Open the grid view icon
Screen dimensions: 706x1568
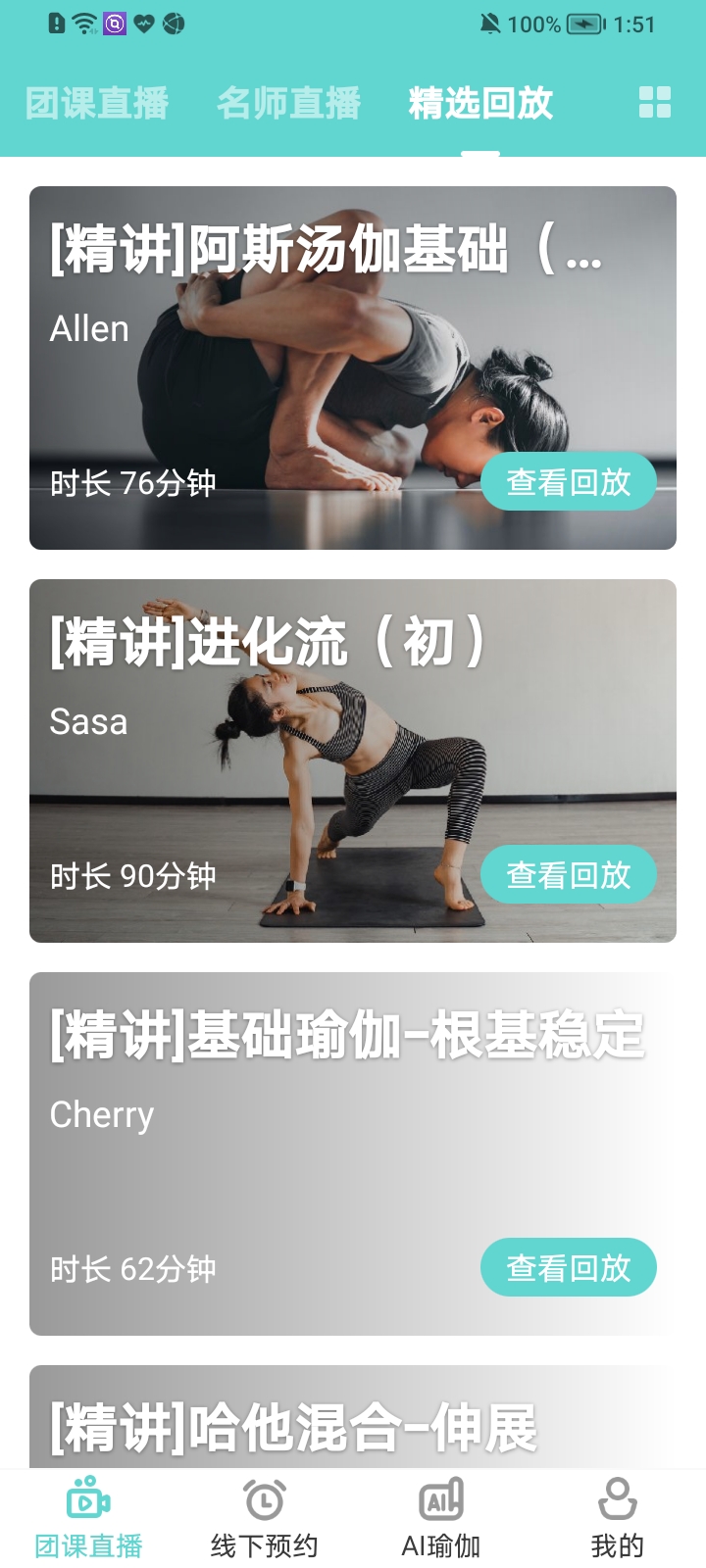click(655, 102)
